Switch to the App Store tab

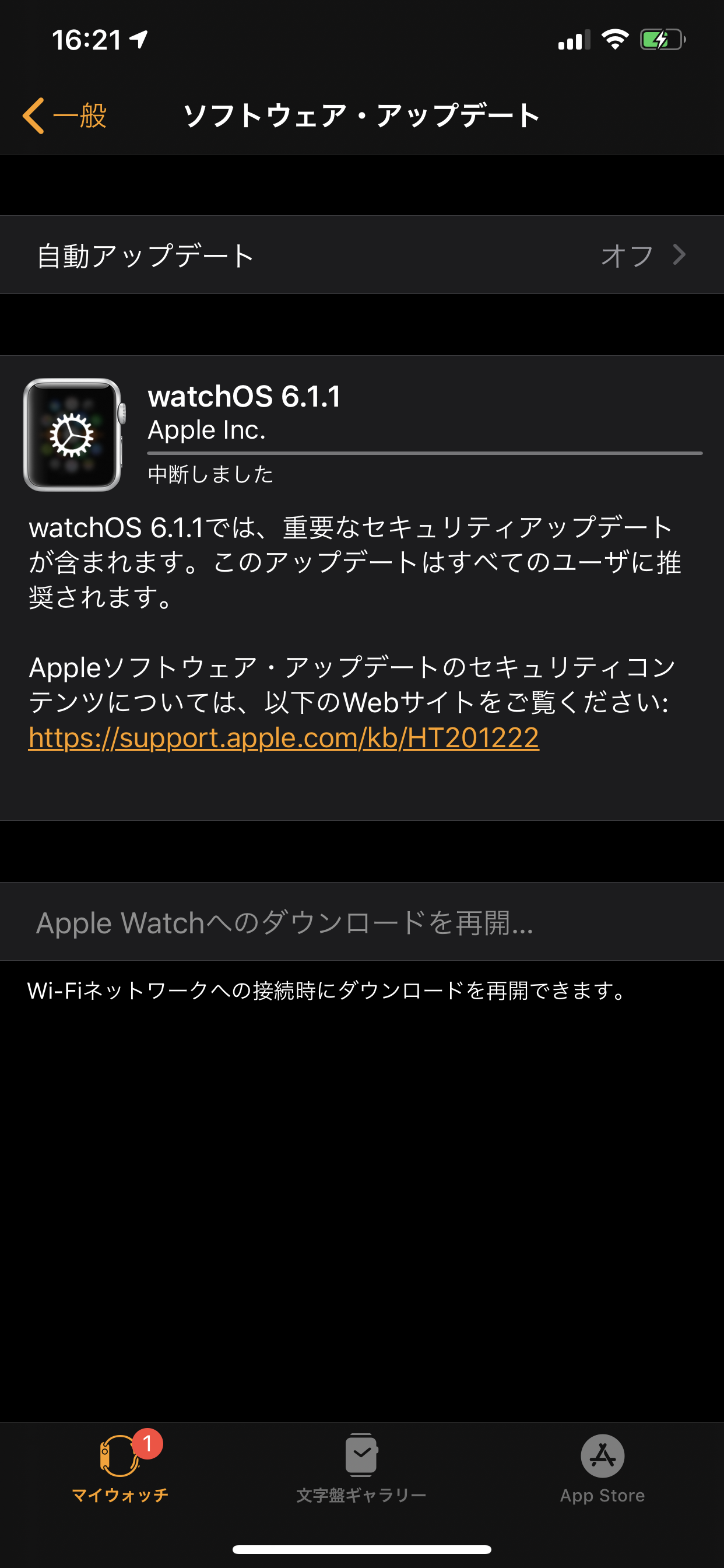(602, 1468)
